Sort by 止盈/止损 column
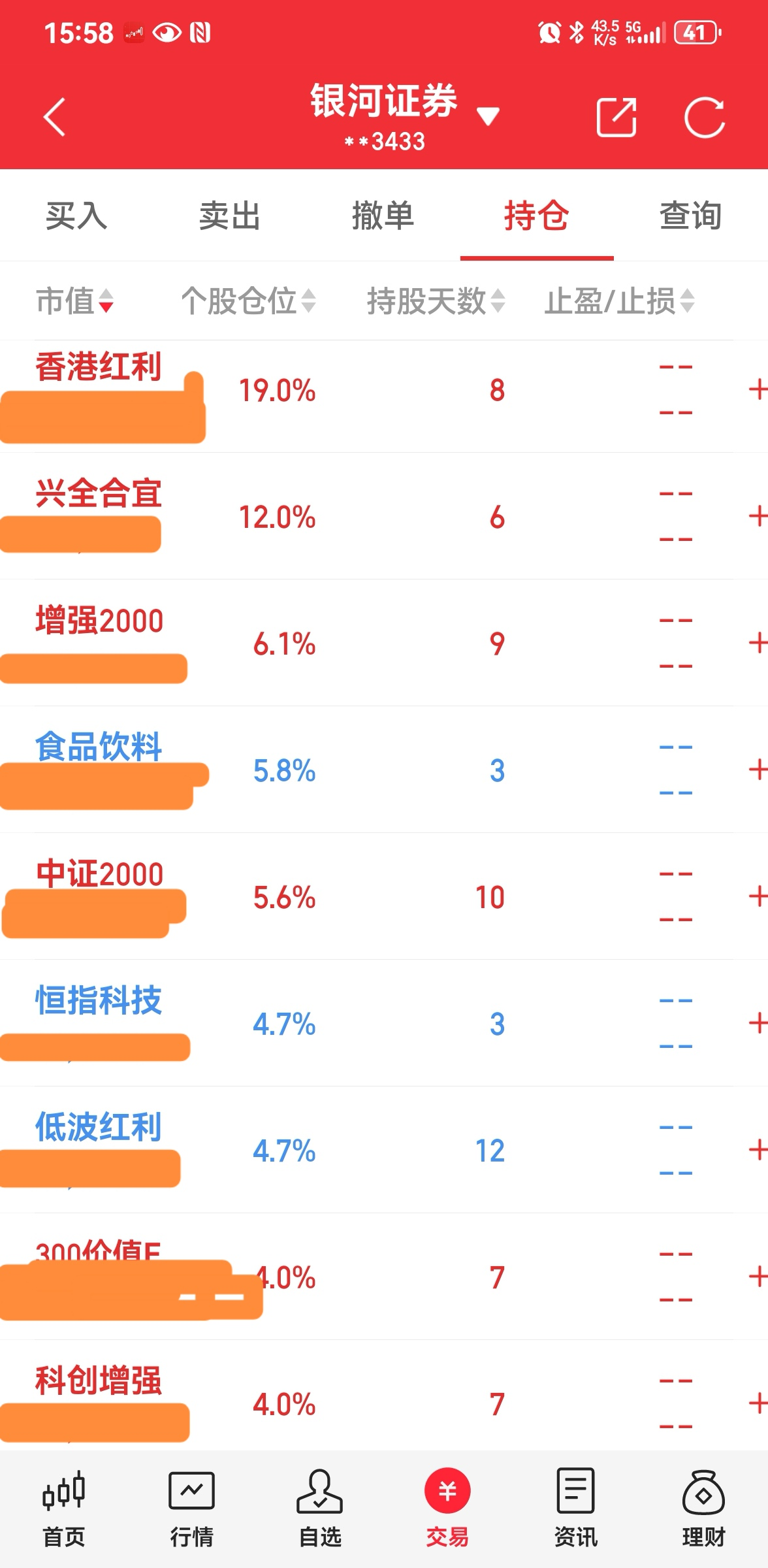 (x=619, y=301)
